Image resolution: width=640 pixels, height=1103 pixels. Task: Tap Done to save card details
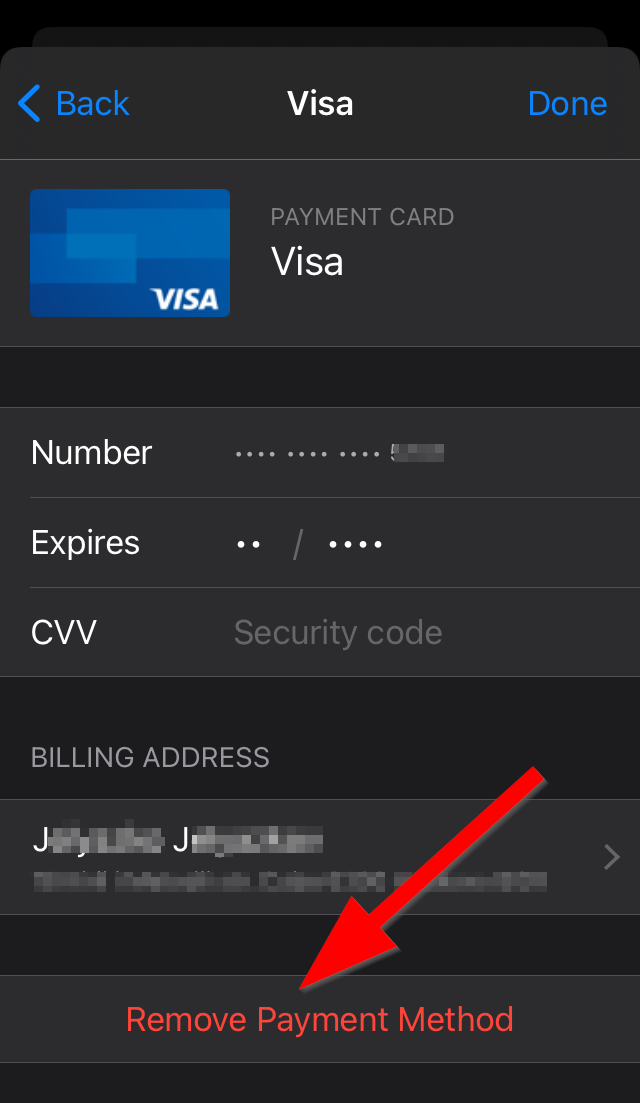[567, 103]
